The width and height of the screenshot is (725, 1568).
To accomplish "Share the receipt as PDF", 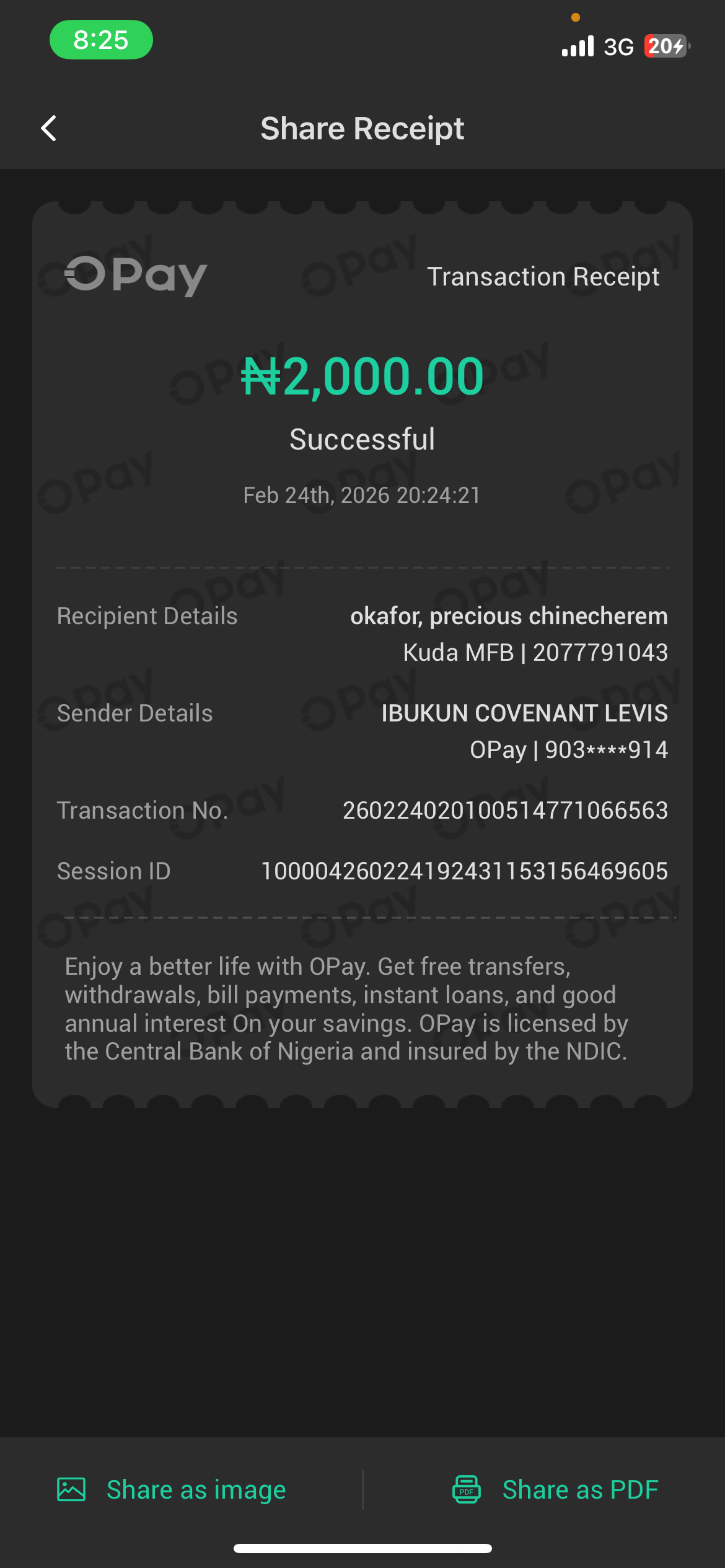I will point(555,1489).
